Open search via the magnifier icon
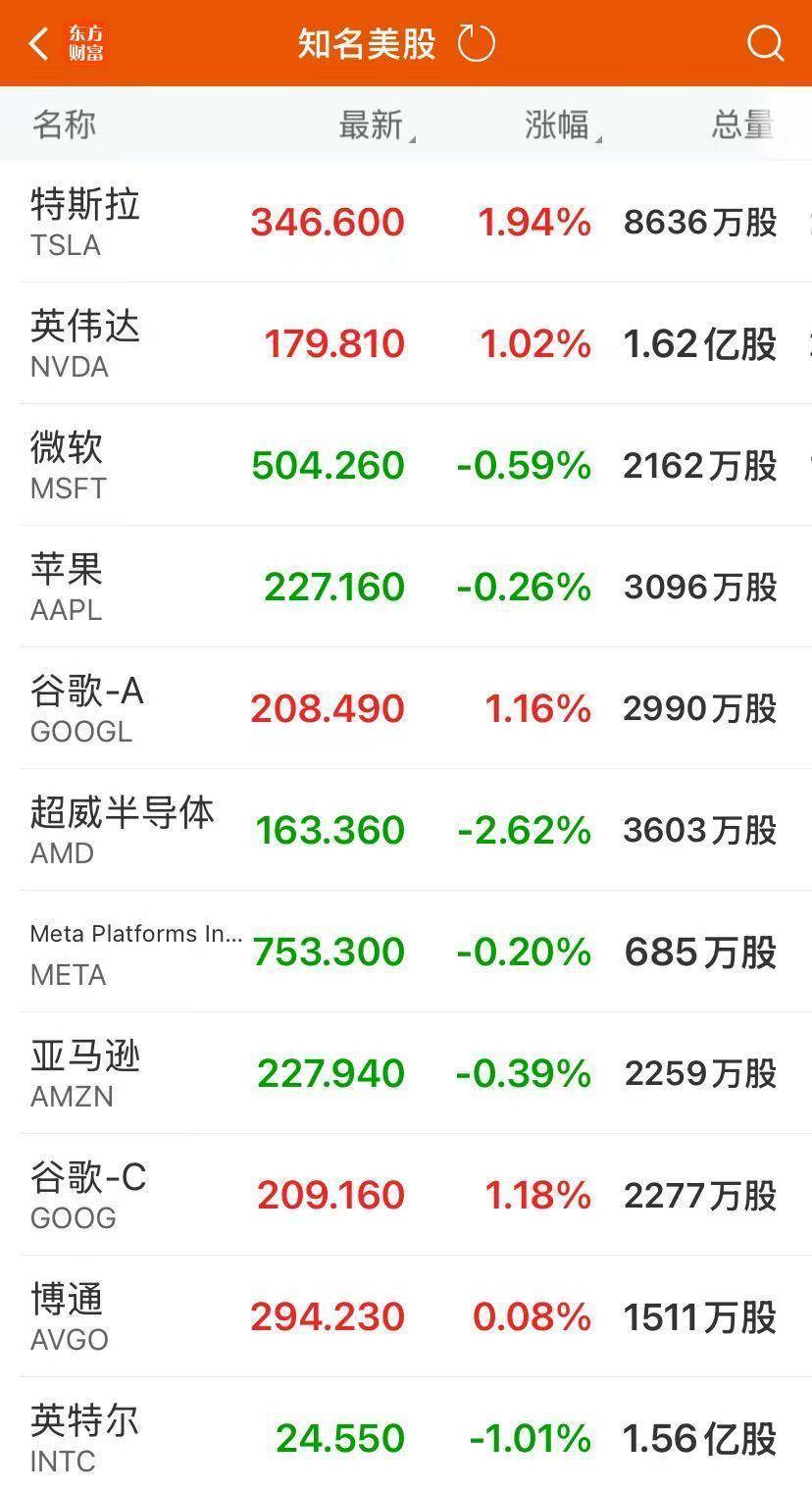The image size is (812, 1492). pos(764,42)
